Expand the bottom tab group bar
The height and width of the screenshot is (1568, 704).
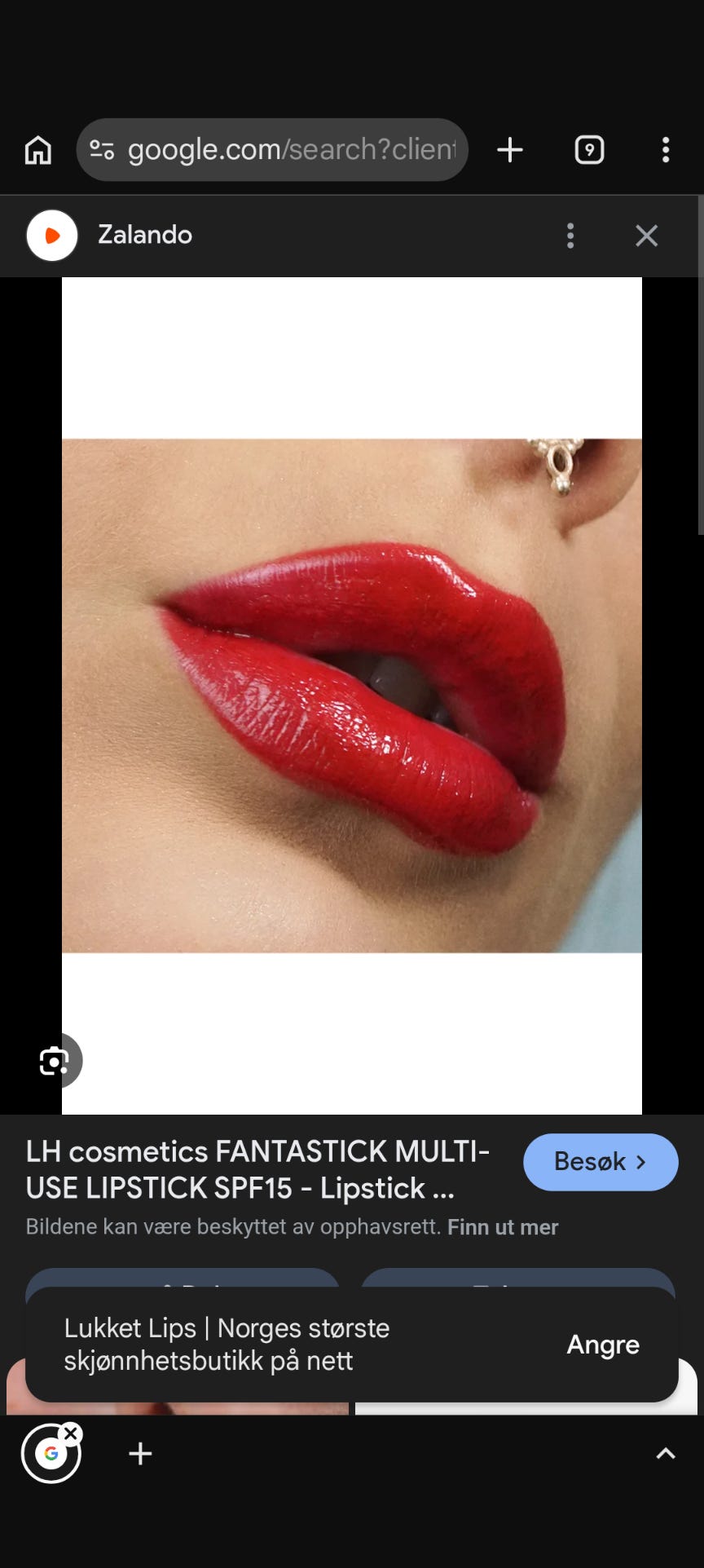tap(666, 1453)
